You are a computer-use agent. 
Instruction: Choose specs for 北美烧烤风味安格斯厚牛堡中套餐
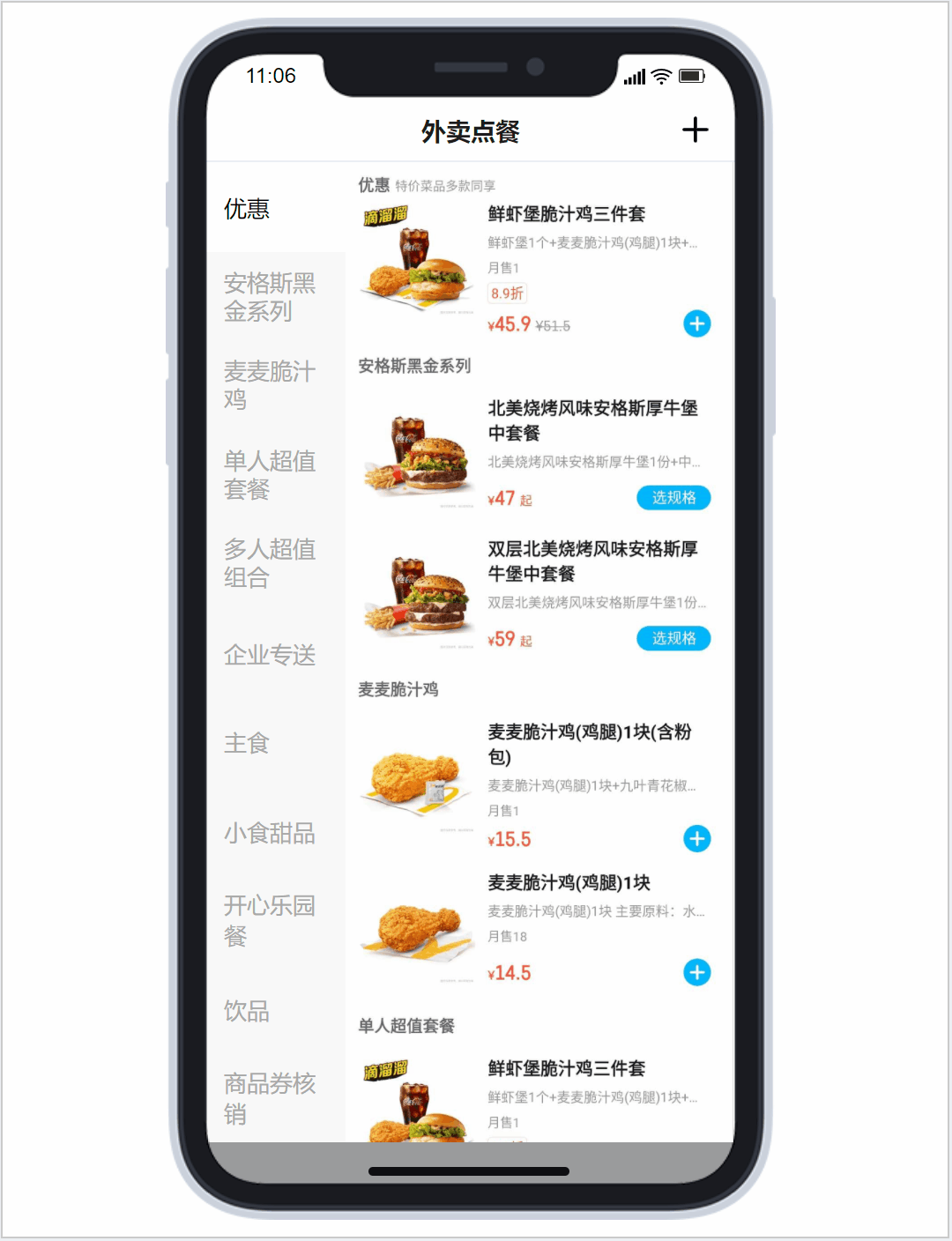coord(673,498)
